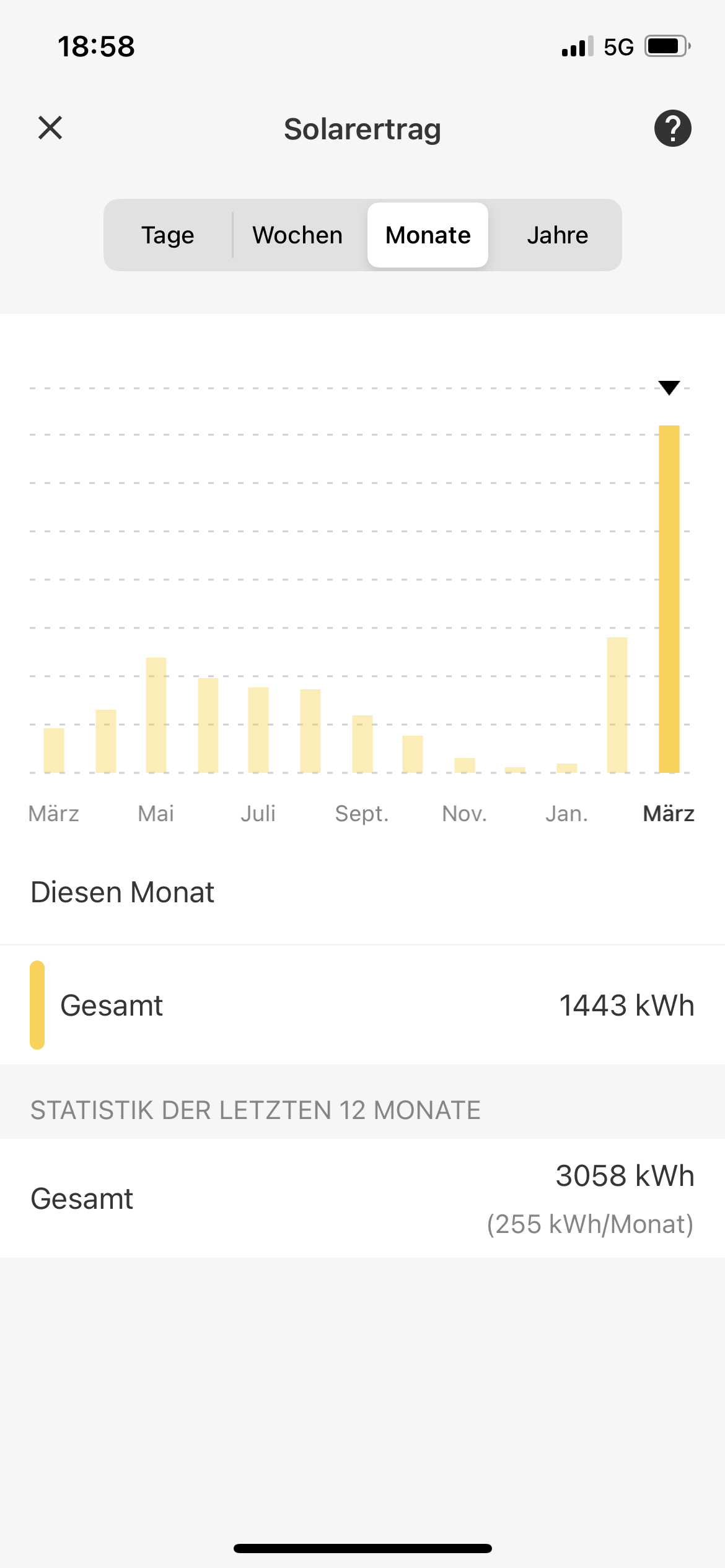This screenshot has height=1568, width=725.
Task: Select the Wochen view
Action: click(x=296, y=235)
